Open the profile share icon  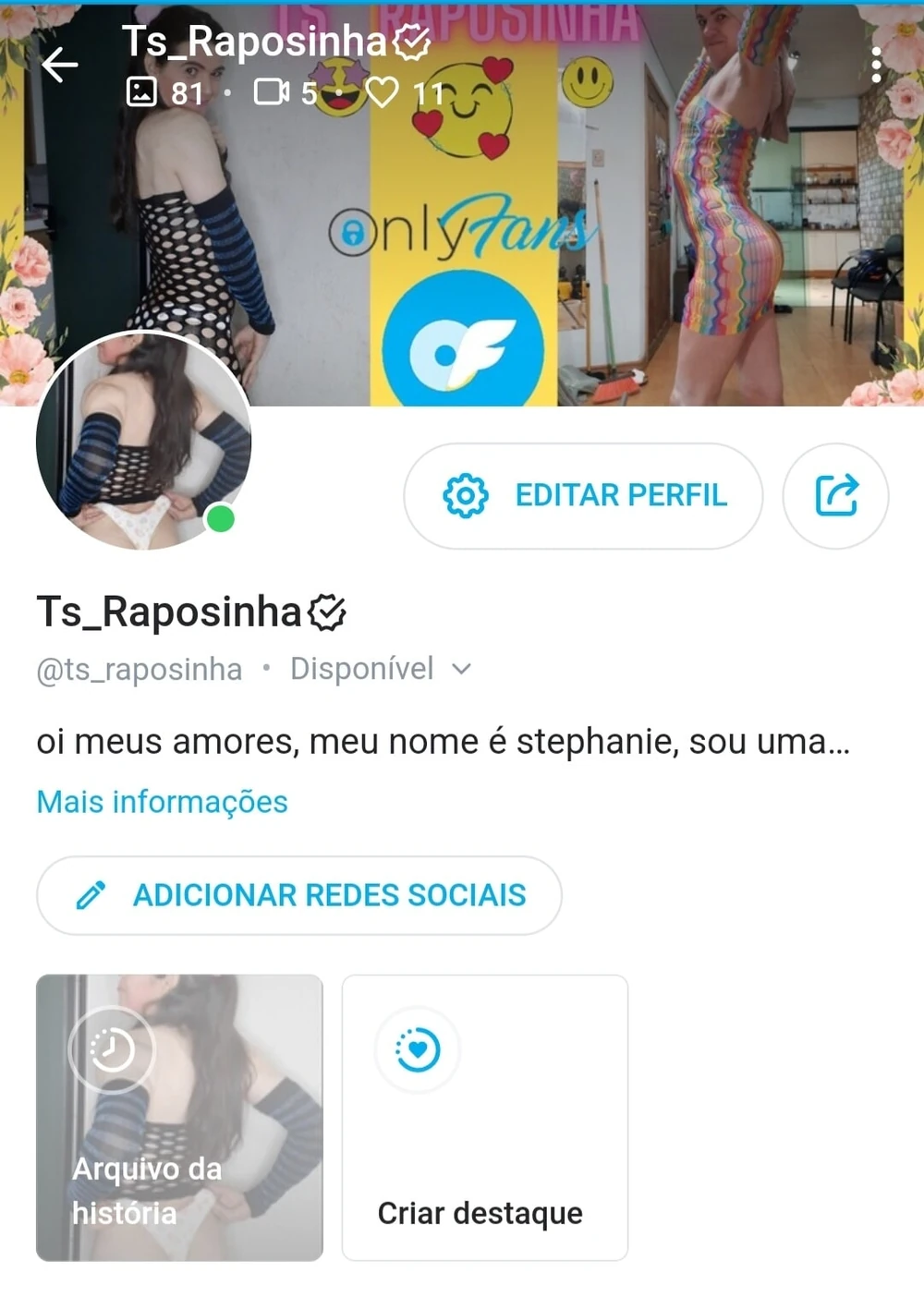(835, 496)
